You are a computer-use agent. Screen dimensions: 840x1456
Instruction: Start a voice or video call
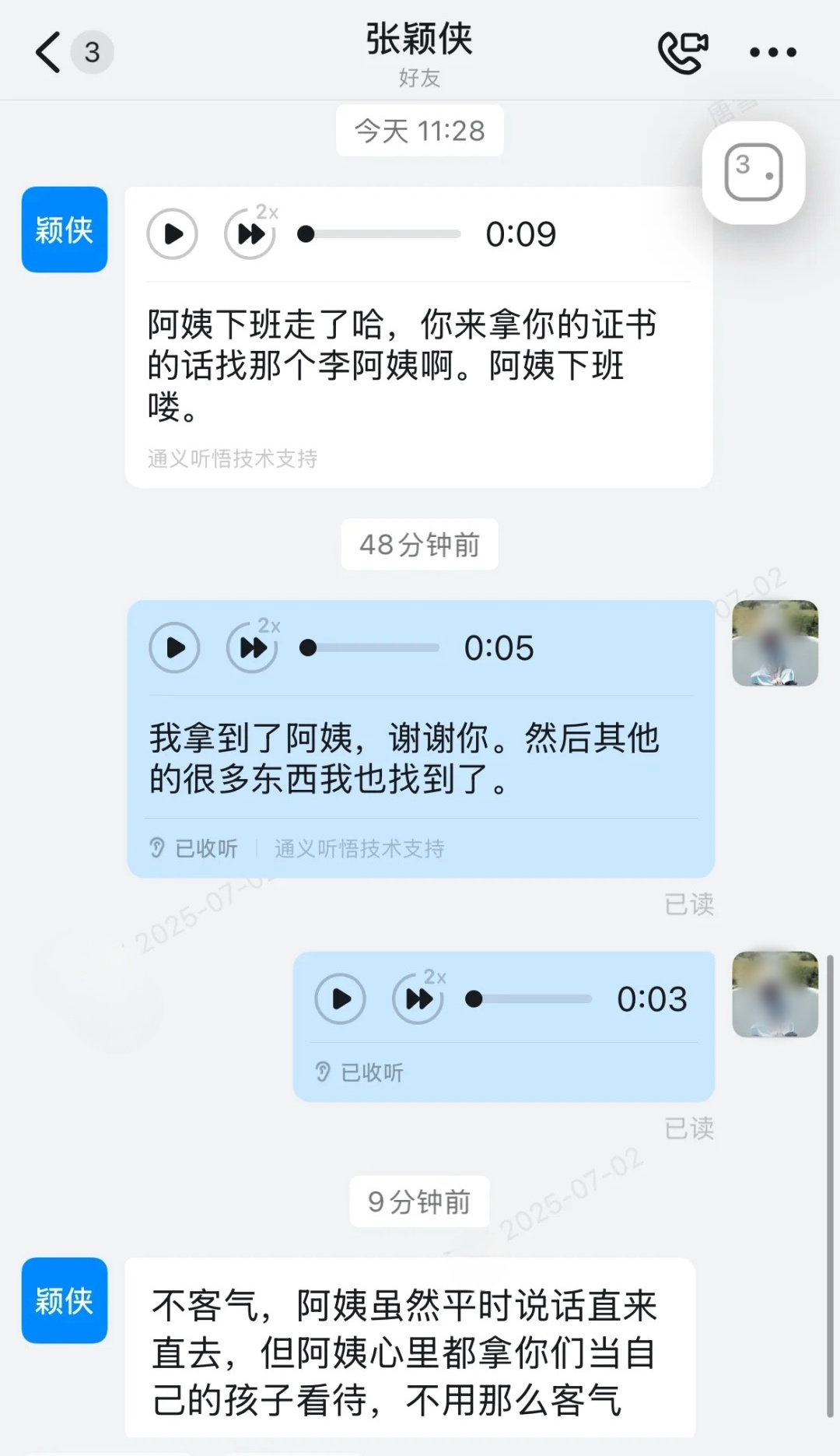682,52
